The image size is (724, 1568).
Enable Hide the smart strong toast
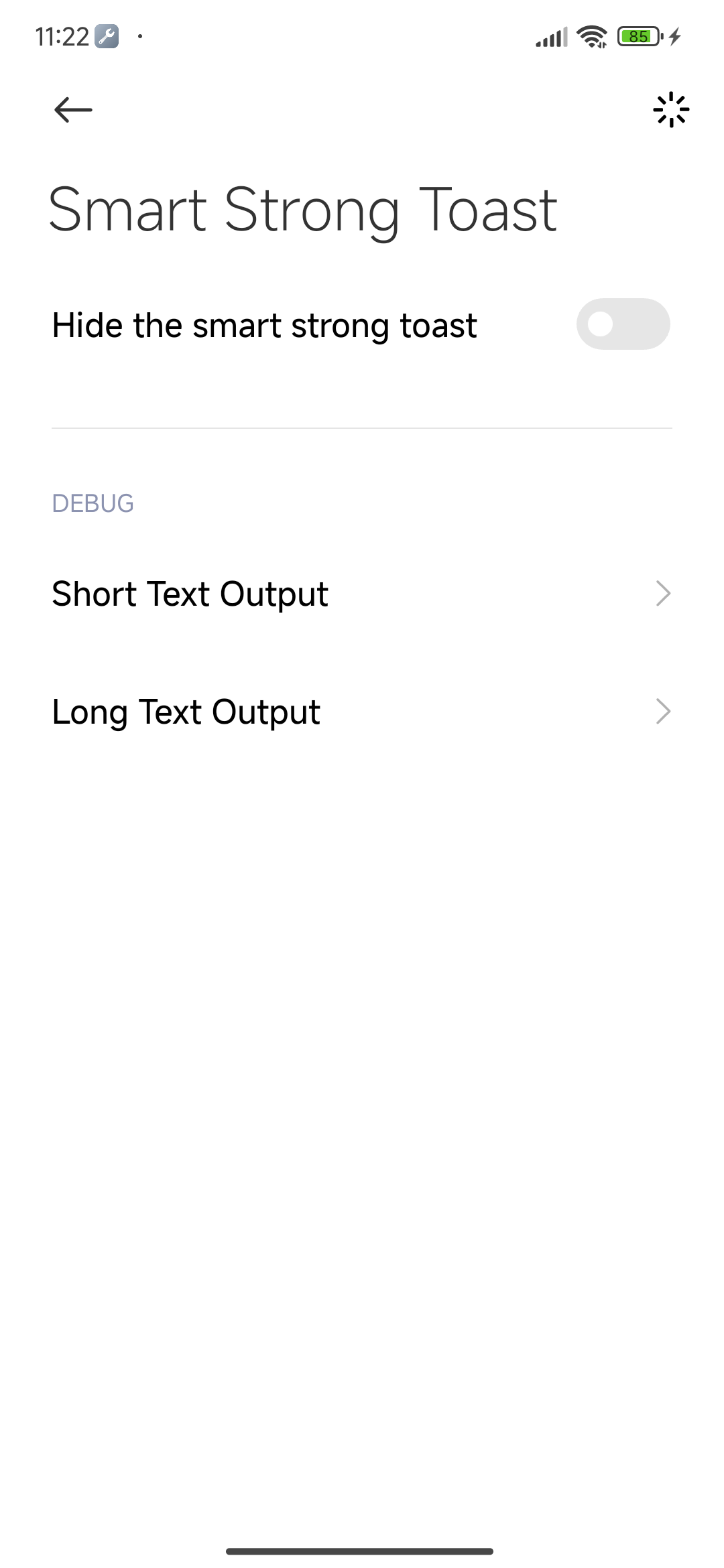point(623,324)
